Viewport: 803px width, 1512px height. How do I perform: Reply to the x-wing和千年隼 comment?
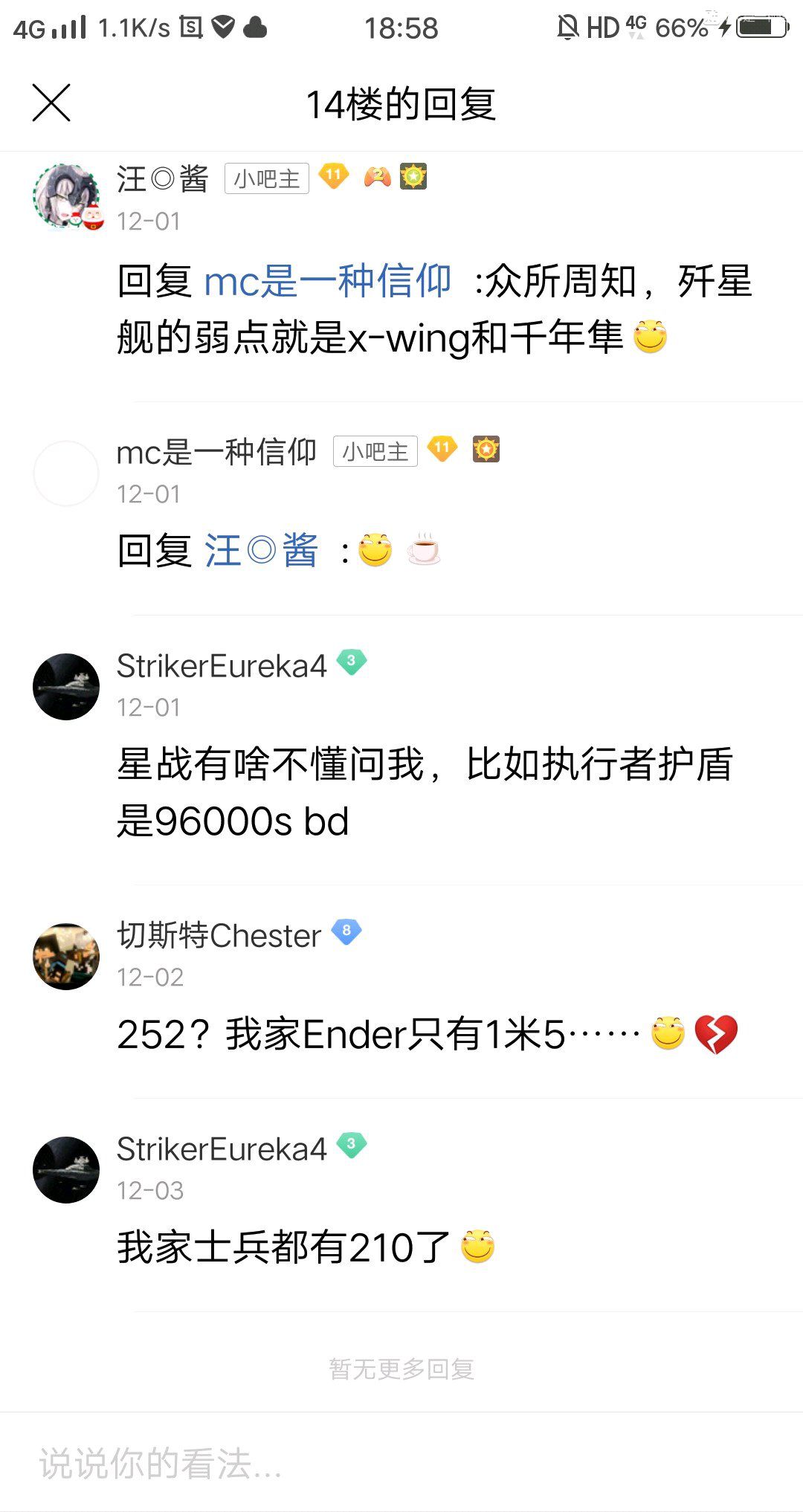pyautogui.click(x=434, y=310)
